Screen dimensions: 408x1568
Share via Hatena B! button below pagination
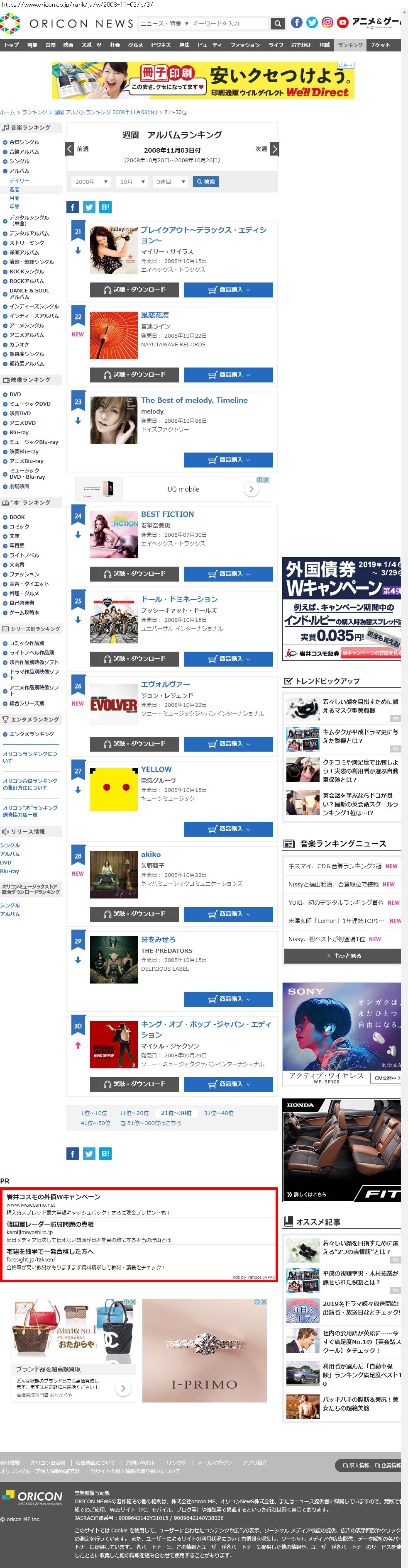(105, 1154)
